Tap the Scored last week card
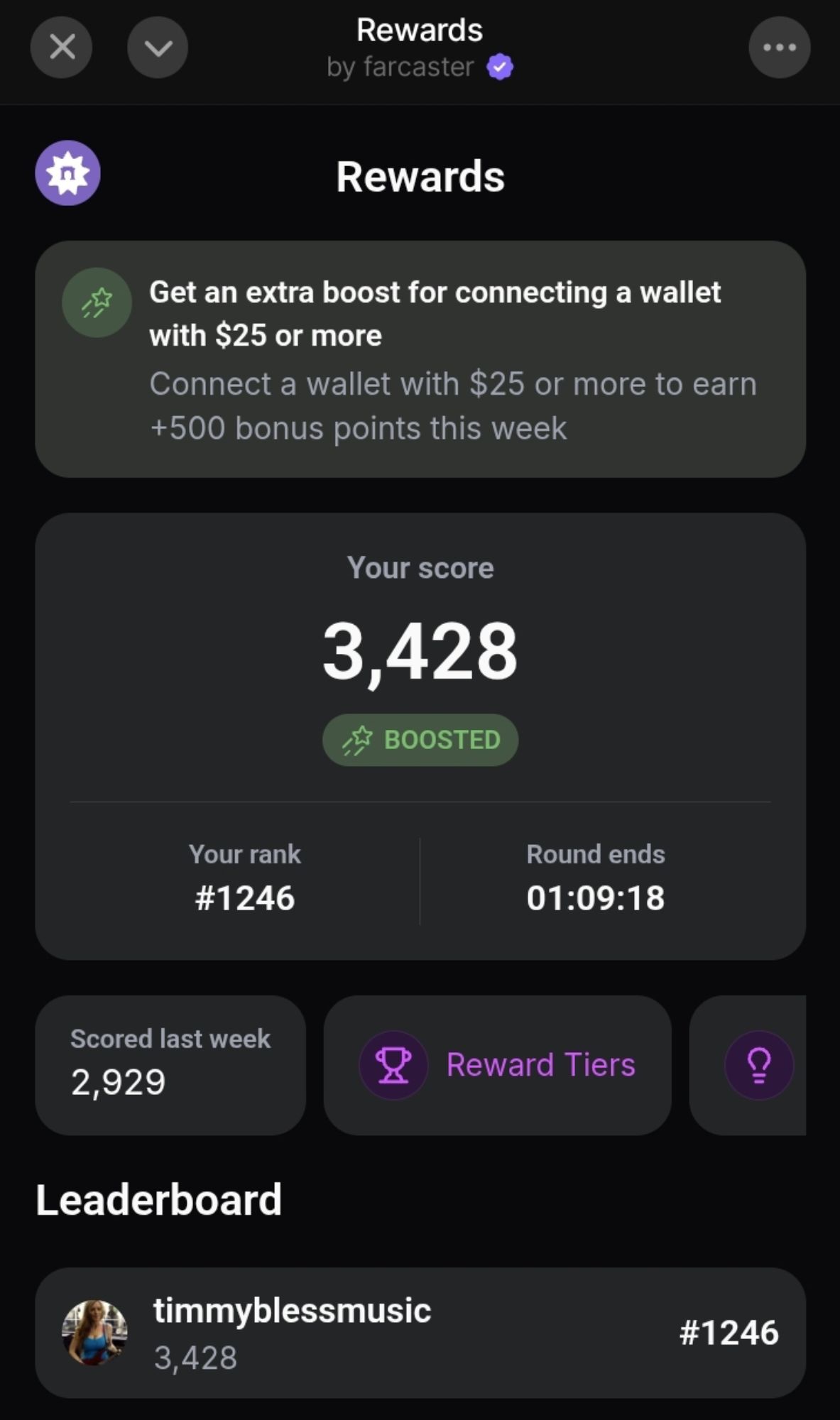840x1420 pixels. pos(170,1064)
